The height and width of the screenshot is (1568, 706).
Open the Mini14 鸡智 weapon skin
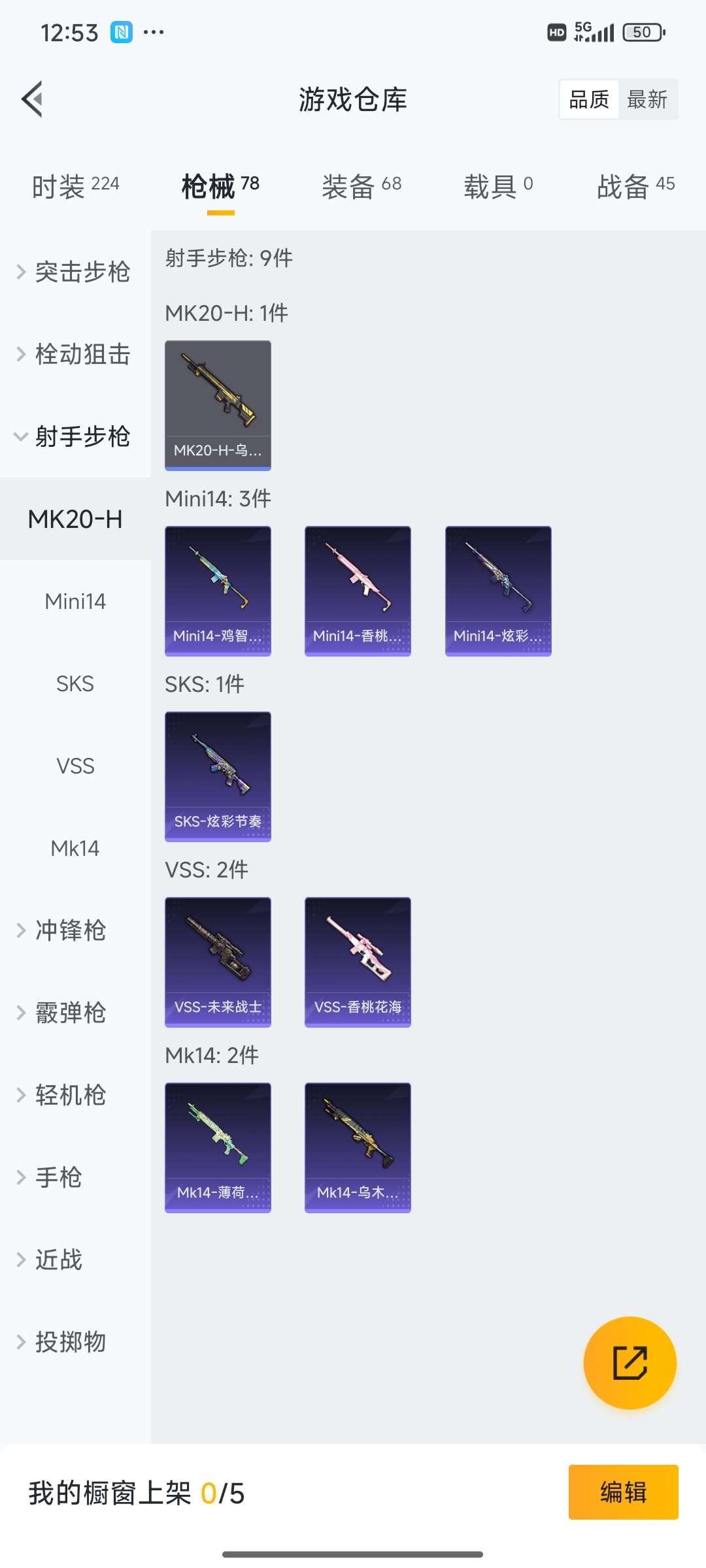click(x=218, y=588)
